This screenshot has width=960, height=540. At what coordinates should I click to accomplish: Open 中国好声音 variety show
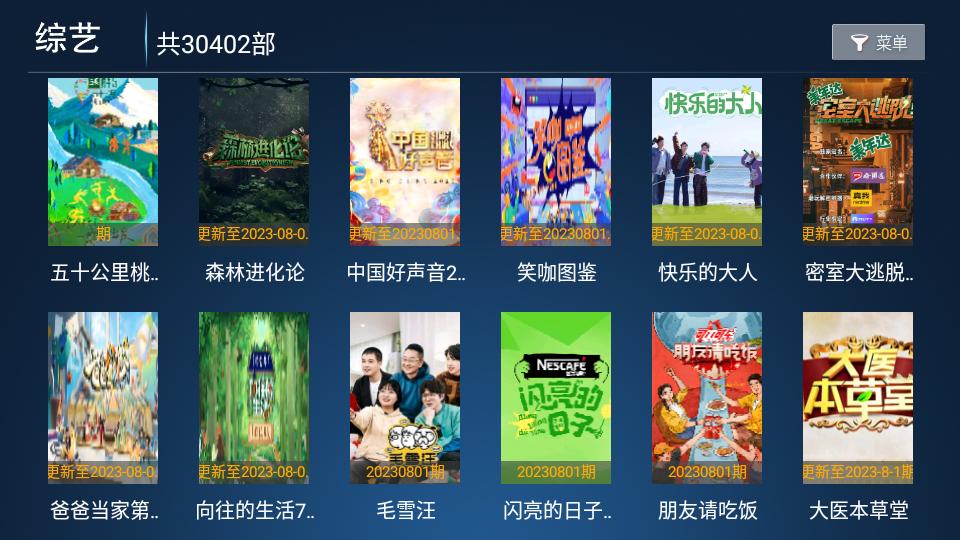405,162
